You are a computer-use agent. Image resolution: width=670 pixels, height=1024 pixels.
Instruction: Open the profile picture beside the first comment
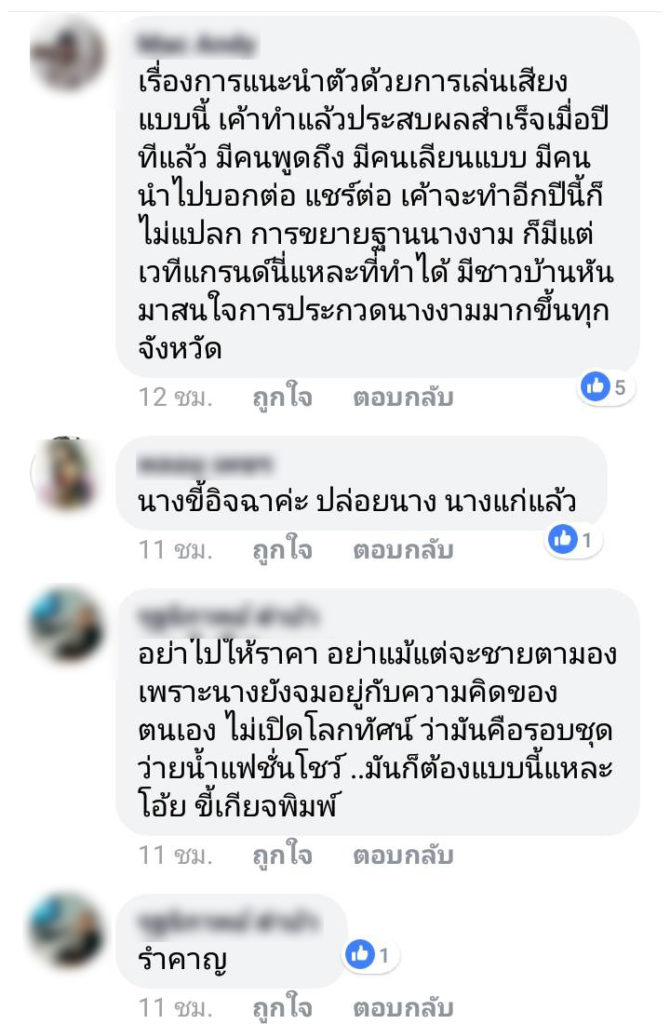click(x=67, y=56)
